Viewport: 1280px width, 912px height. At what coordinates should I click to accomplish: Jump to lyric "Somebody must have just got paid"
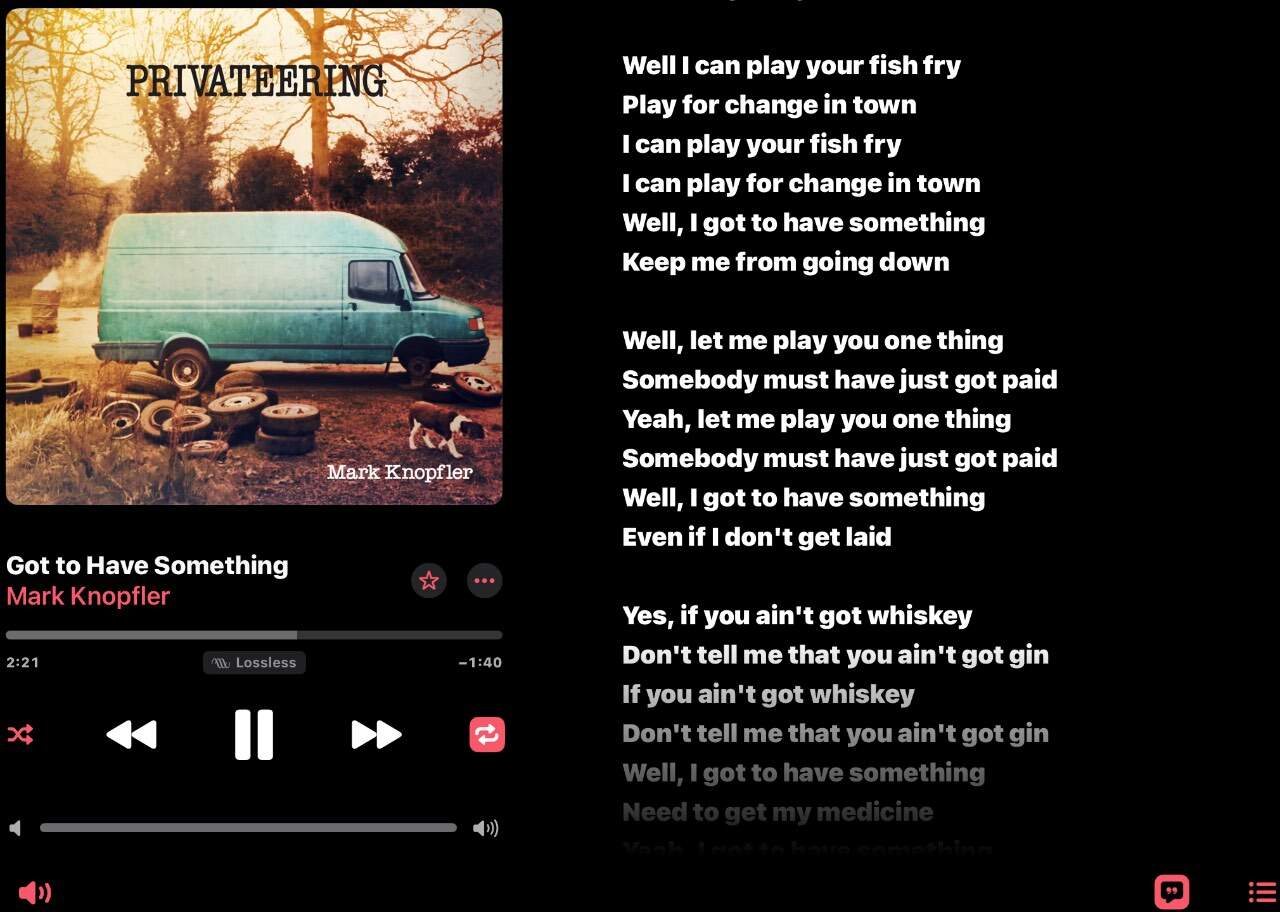tap(839, 380)
